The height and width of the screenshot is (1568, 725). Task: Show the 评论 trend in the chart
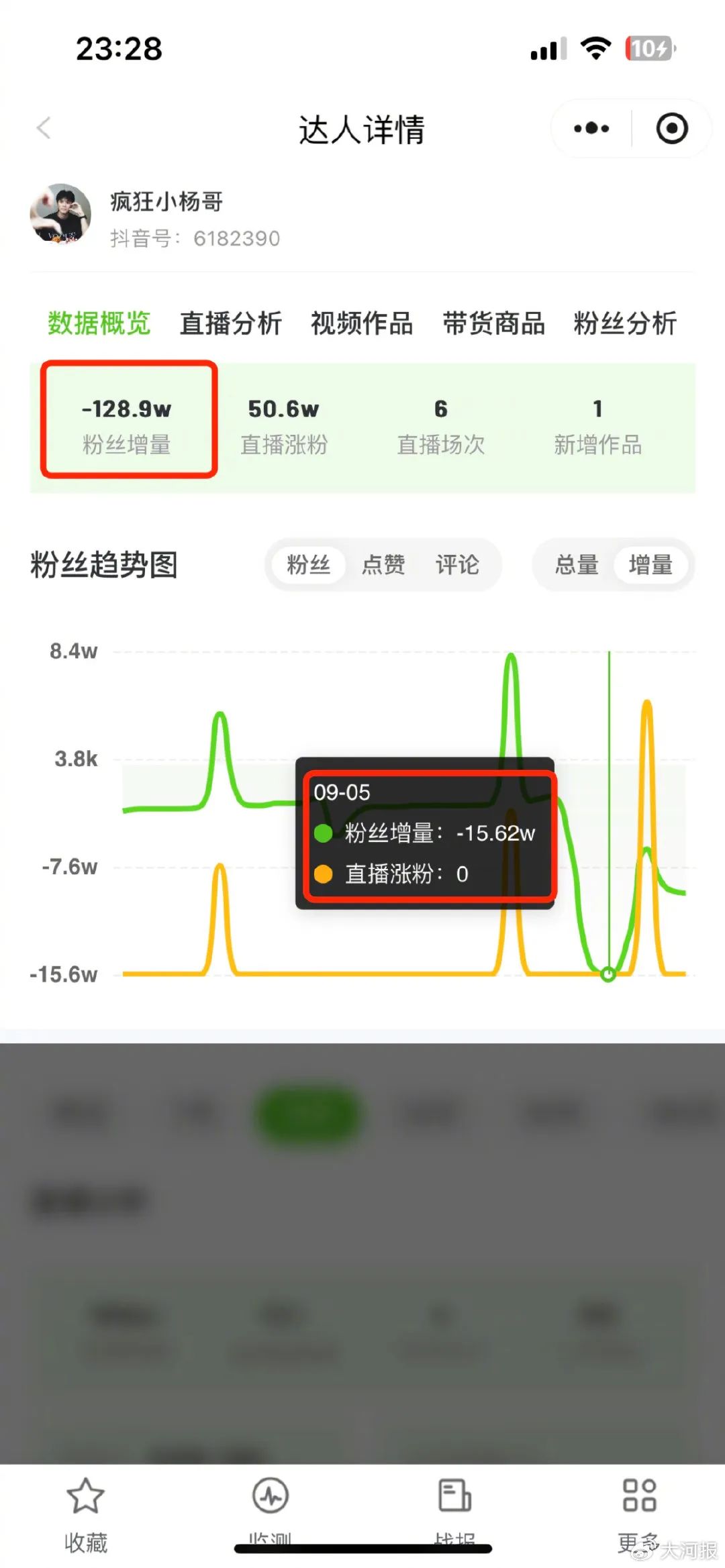tap(457, 564)
